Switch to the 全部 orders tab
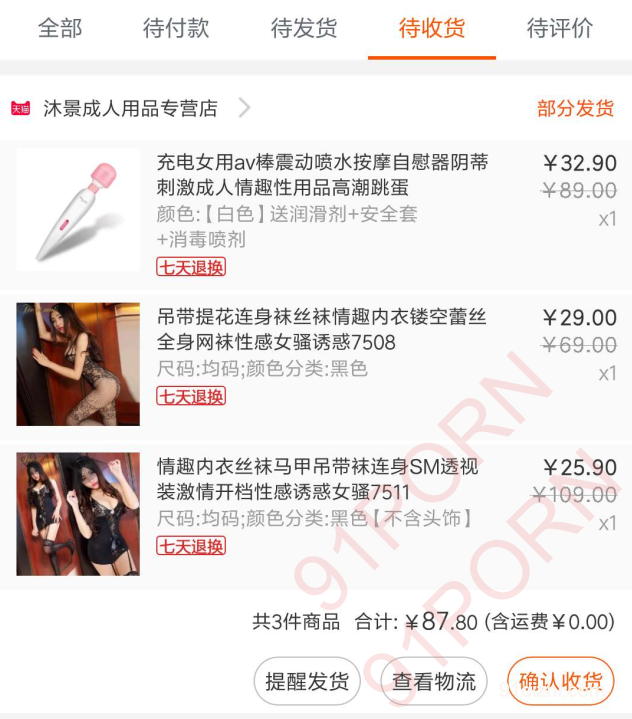Screen dimensions: 632x719 (x=60, y=28)
